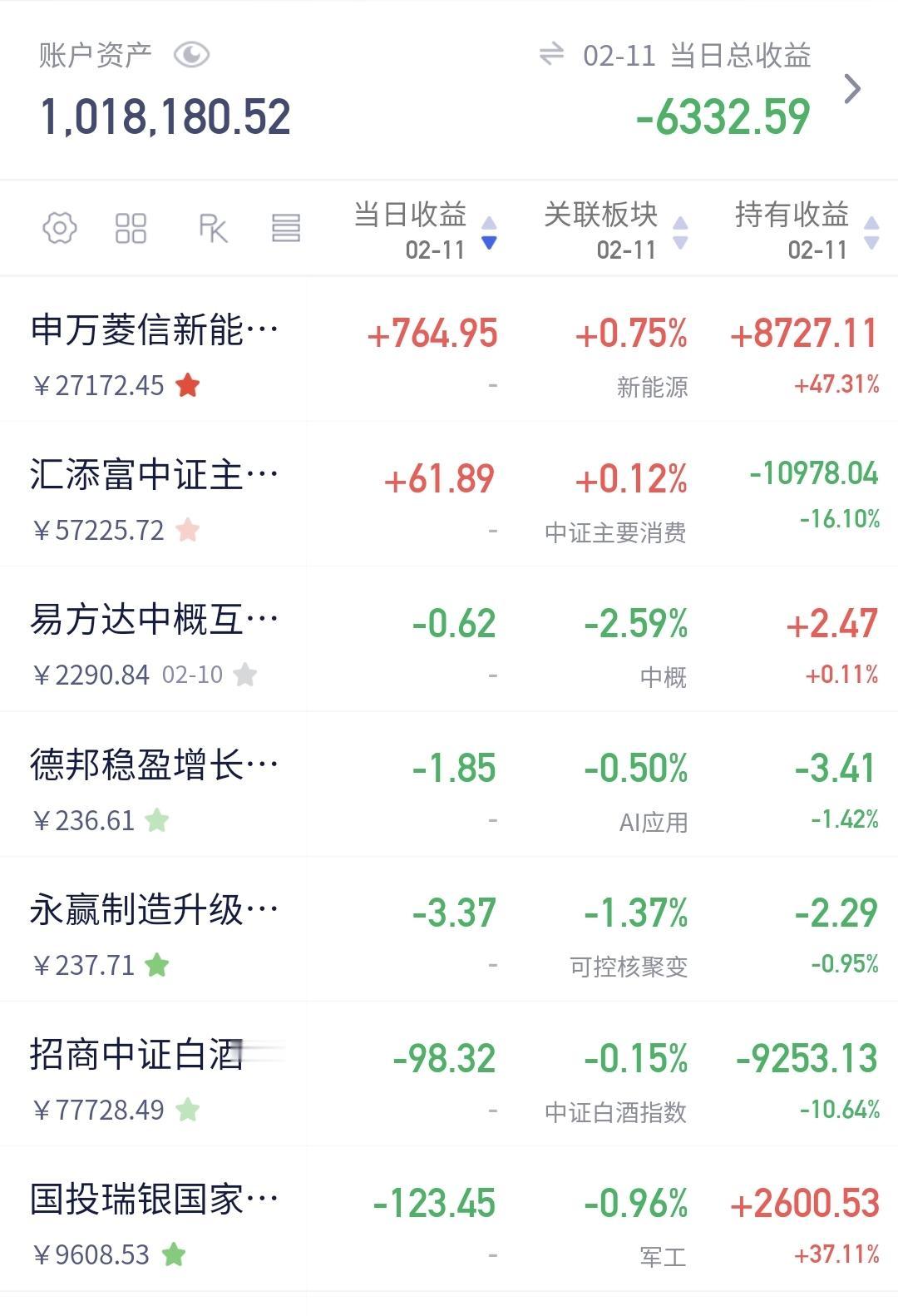Screen dimensions: 898x1316
Task: Tap the green star on 国投瑞银国家
Action: 174,1254
